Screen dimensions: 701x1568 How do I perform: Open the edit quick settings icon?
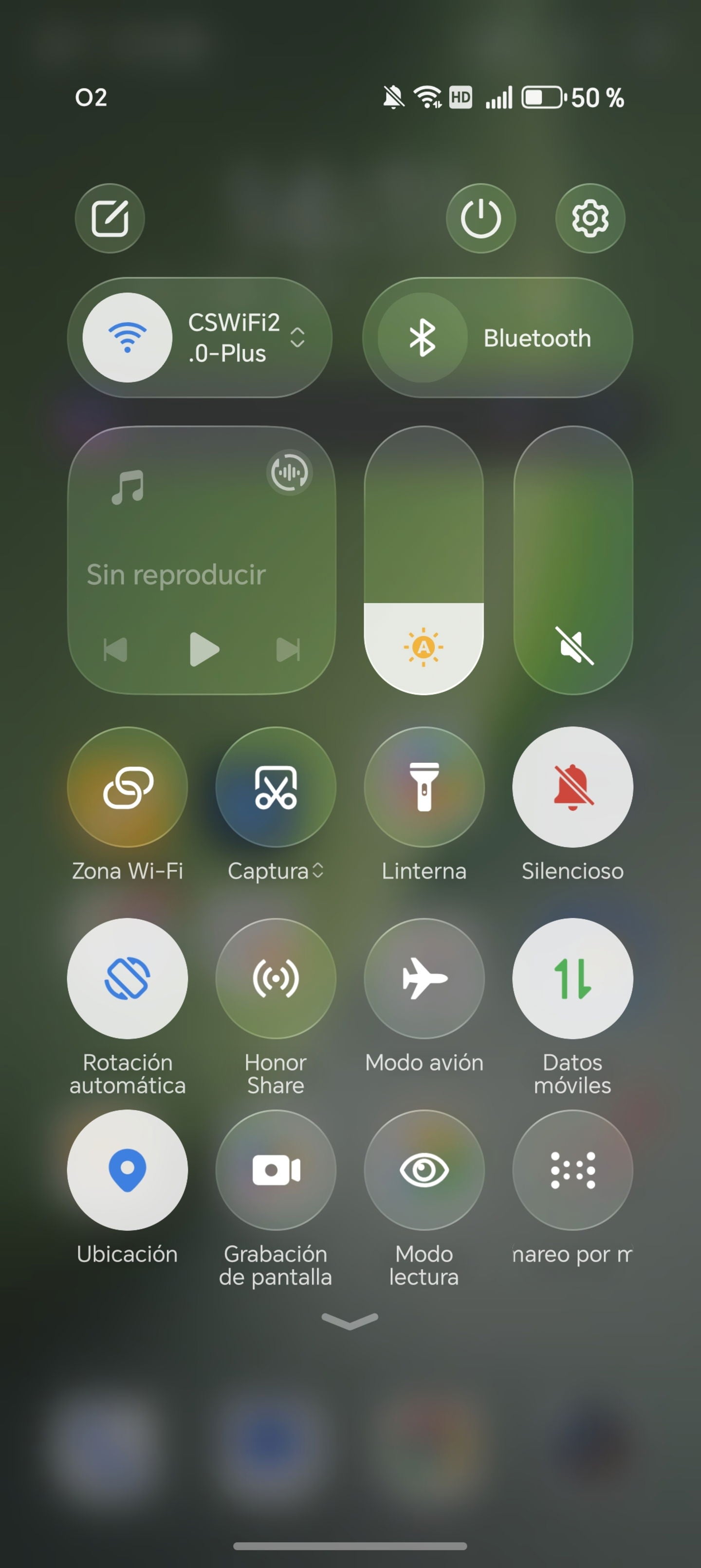tap(110, 218)
